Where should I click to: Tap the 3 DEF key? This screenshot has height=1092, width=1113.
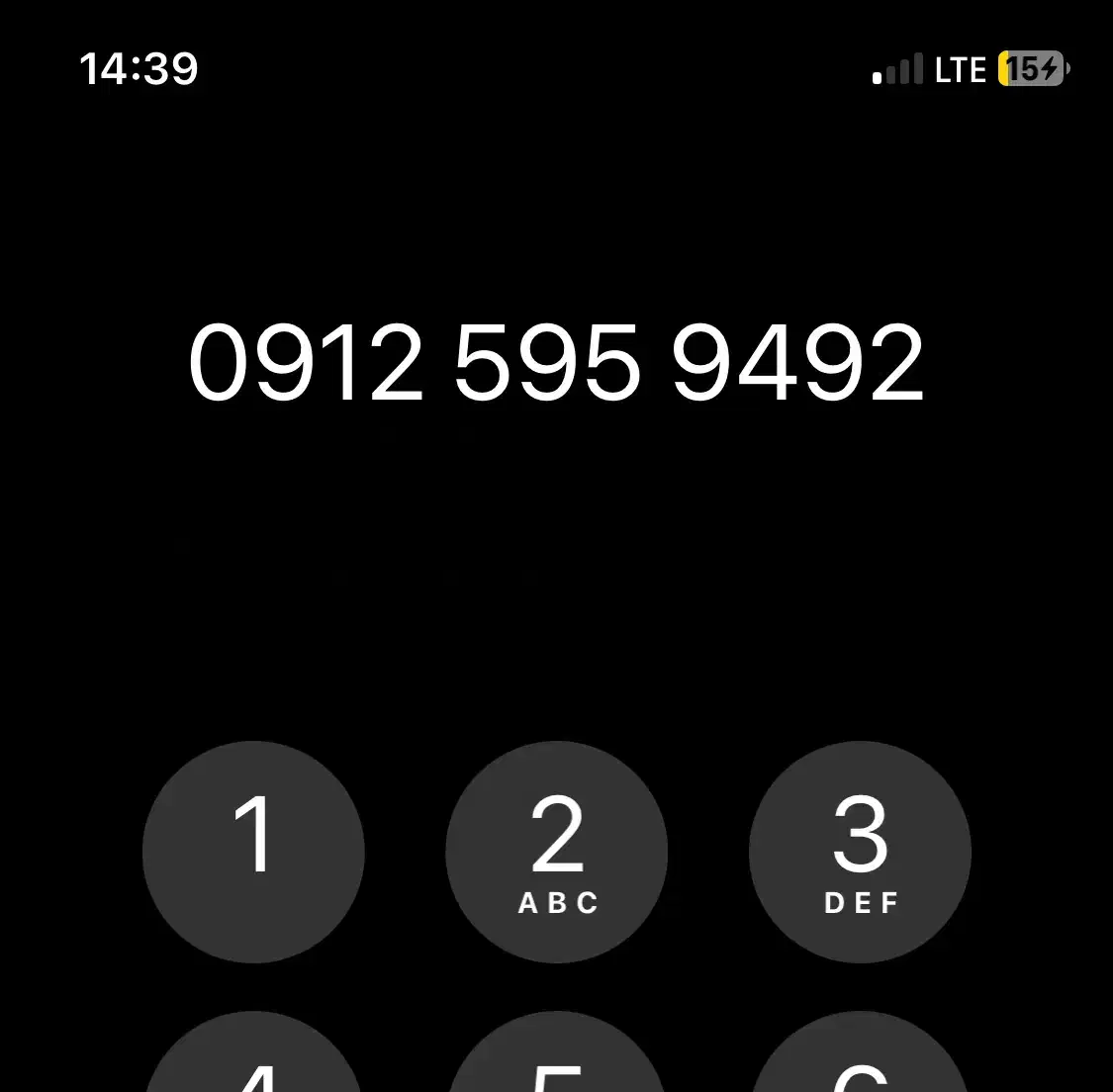click(x=860, y=852)
